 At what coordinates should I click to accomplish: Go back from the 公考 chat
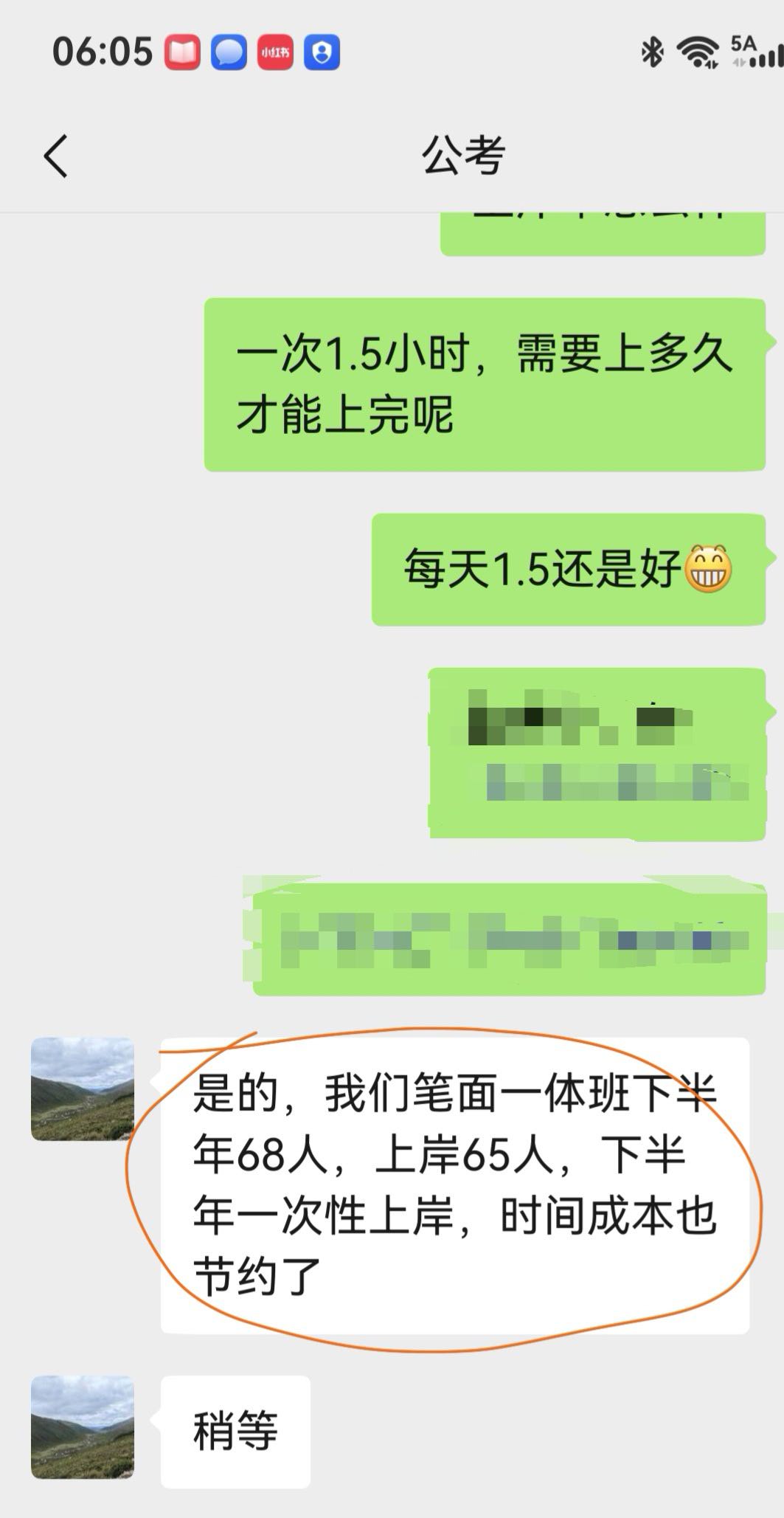point(56,156)
